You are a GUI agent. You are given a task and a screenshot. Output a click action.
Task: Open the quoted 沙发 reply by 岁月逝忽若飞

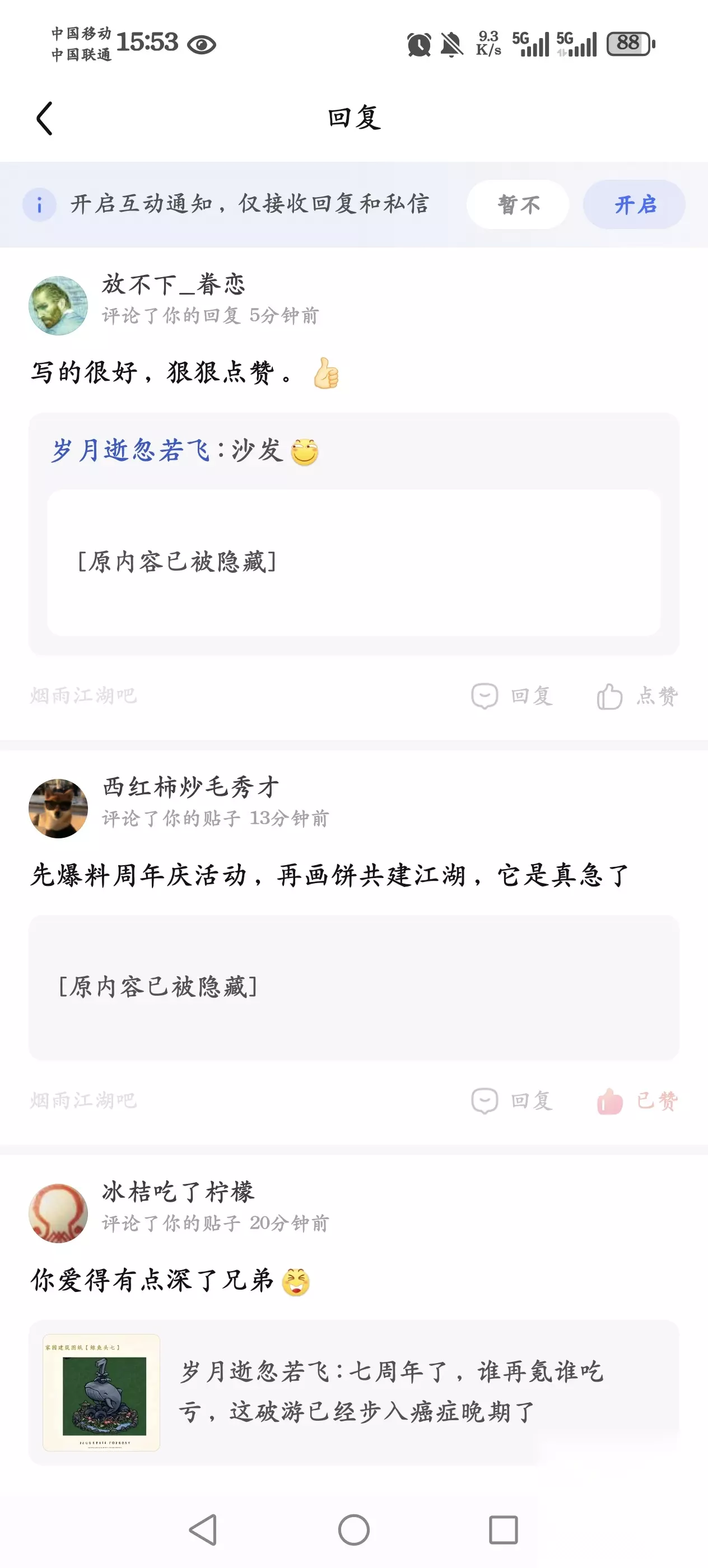[x=184, y=451]
